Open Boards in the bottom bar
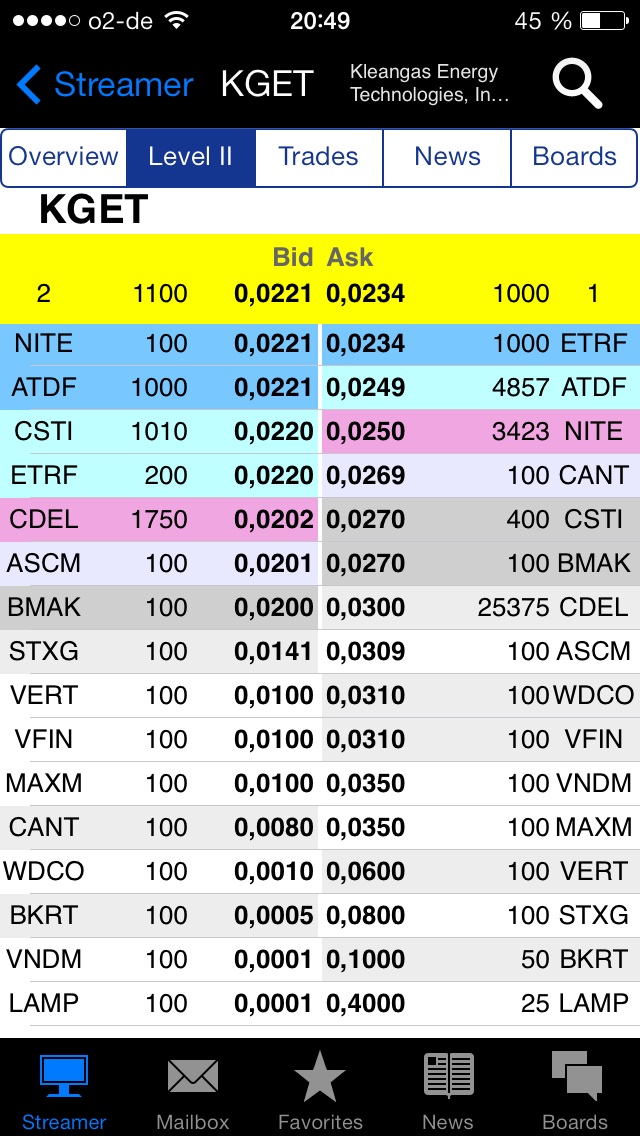The height and width of the screenshot is (1136, 640). click(575, 1090)
